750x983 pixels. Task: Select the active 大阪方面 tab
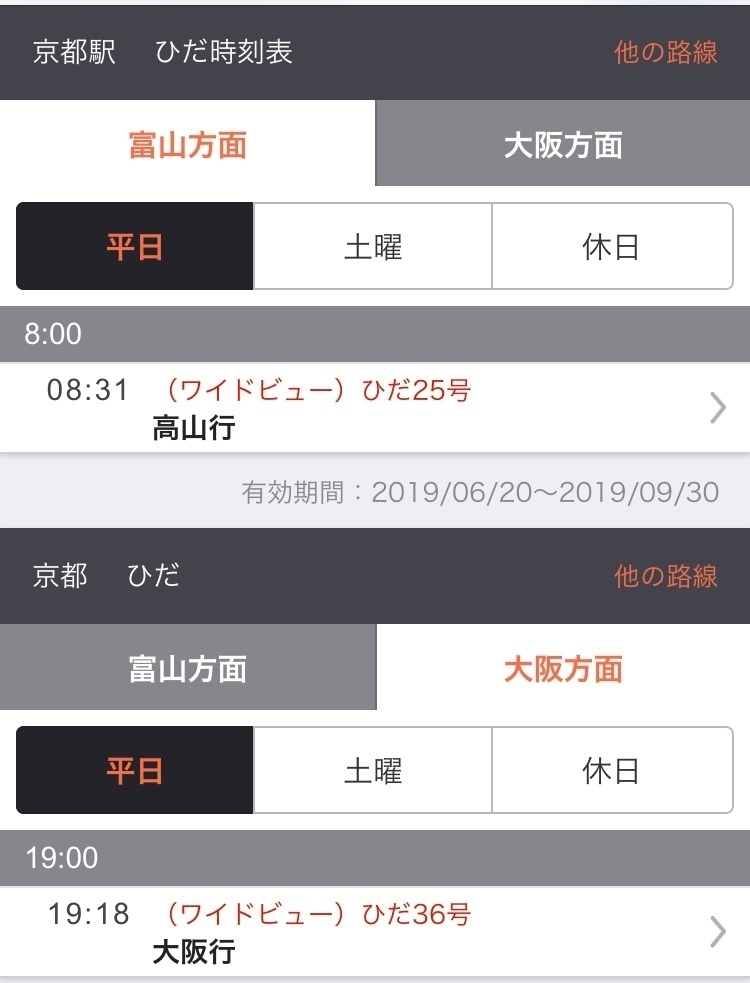point(562,667)
